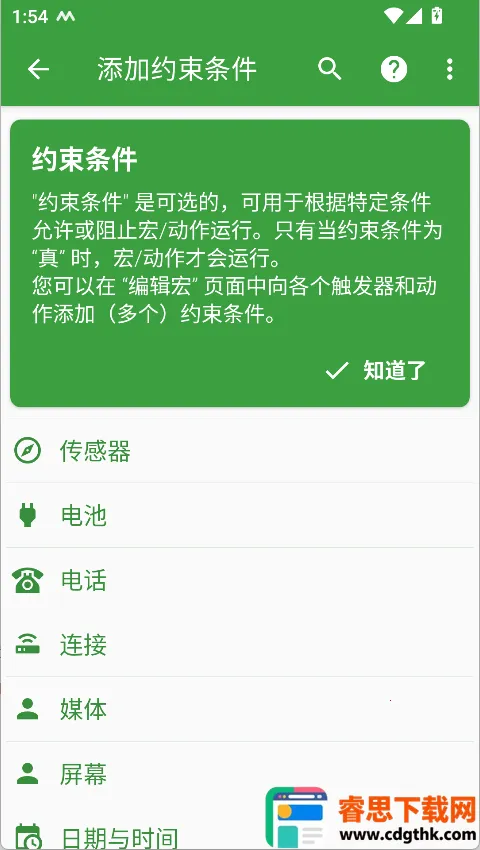This screenshot has height=850, width=480.
Task: Open the 传感器 category
Action: (x=240, y=451)
